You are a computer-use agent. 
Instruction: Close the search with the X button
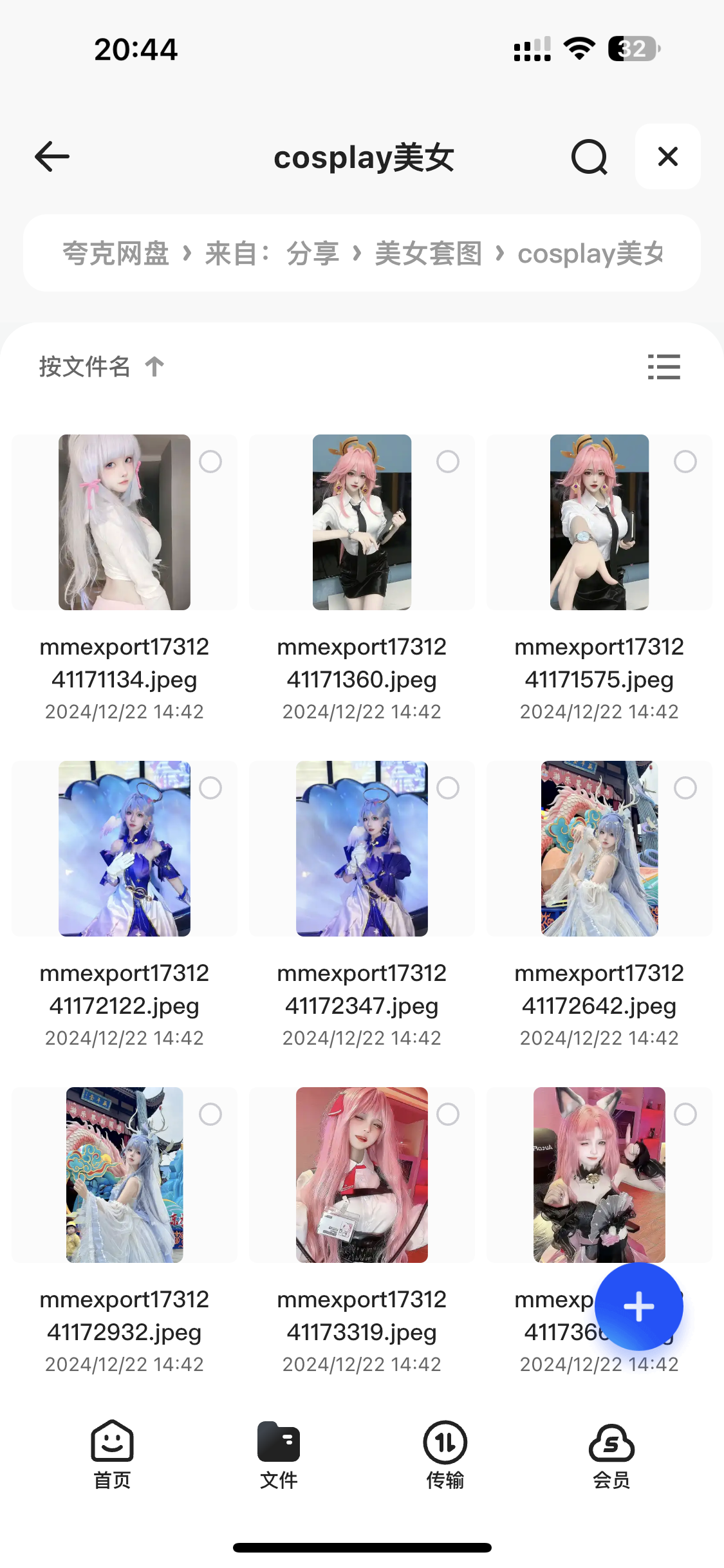pos(667,156)
